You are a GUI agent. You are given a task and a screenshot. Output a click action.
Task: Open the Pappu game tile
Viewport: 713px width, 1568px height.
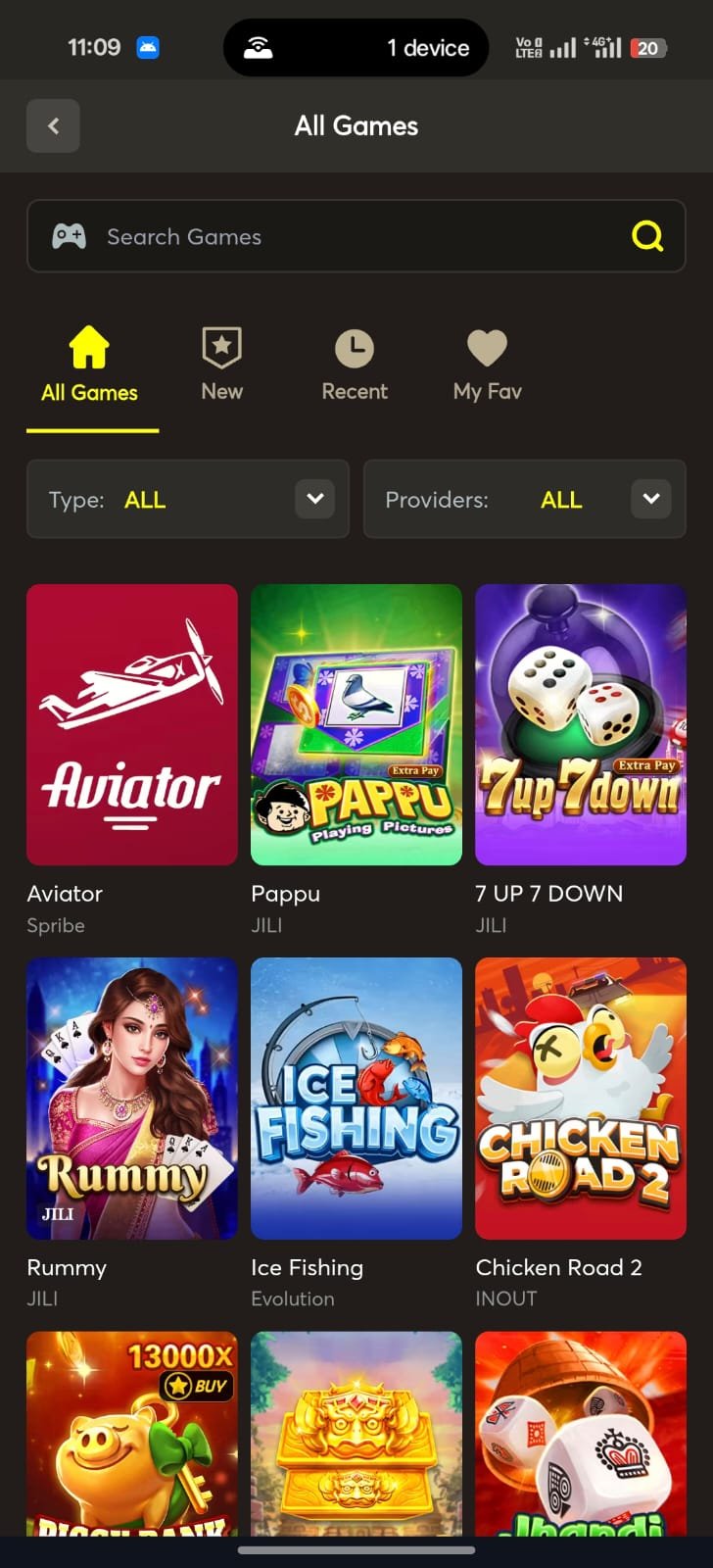pos(356,725)
